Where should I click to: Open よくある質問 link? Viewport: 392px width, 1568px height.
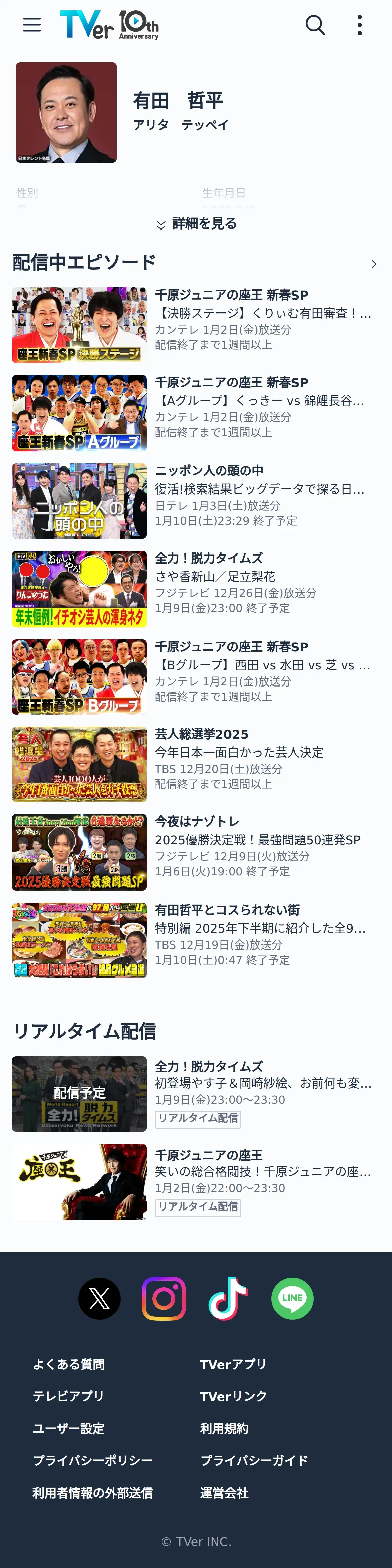69,1364
